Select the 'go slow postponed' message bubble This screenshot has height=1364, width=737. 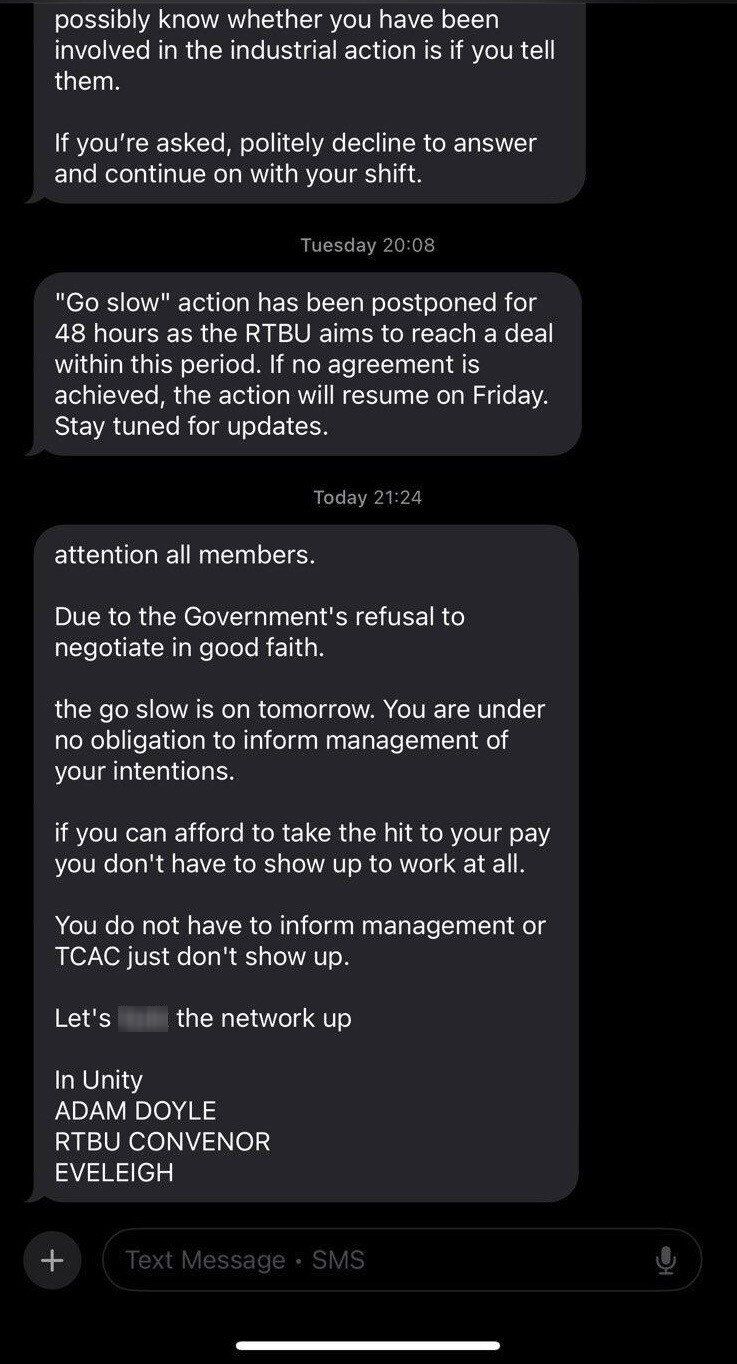pos(305,364)
